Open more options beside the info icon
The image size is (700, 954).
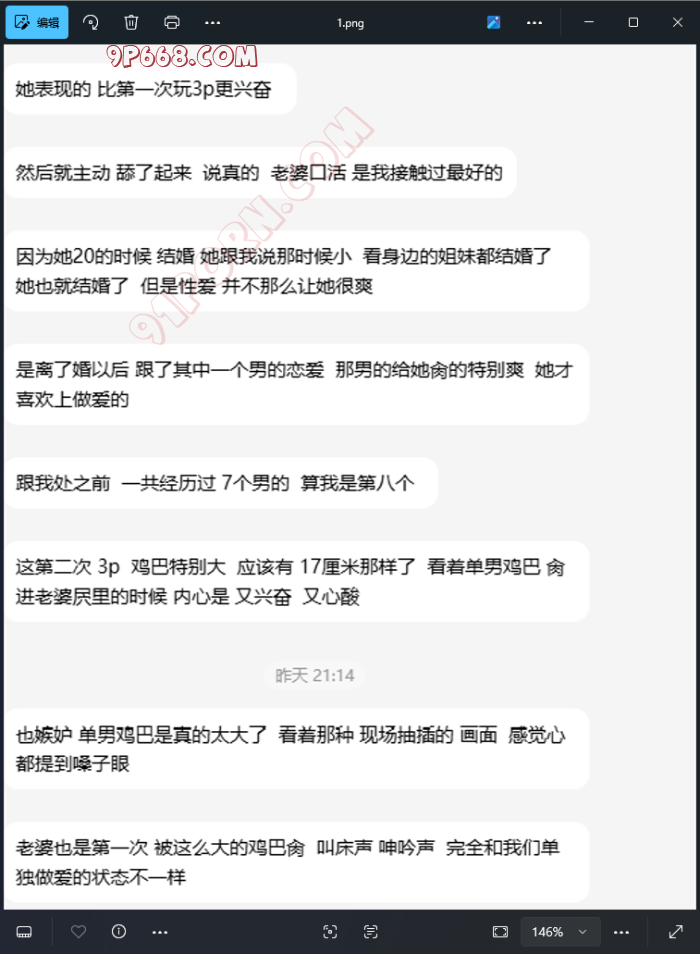160,932
